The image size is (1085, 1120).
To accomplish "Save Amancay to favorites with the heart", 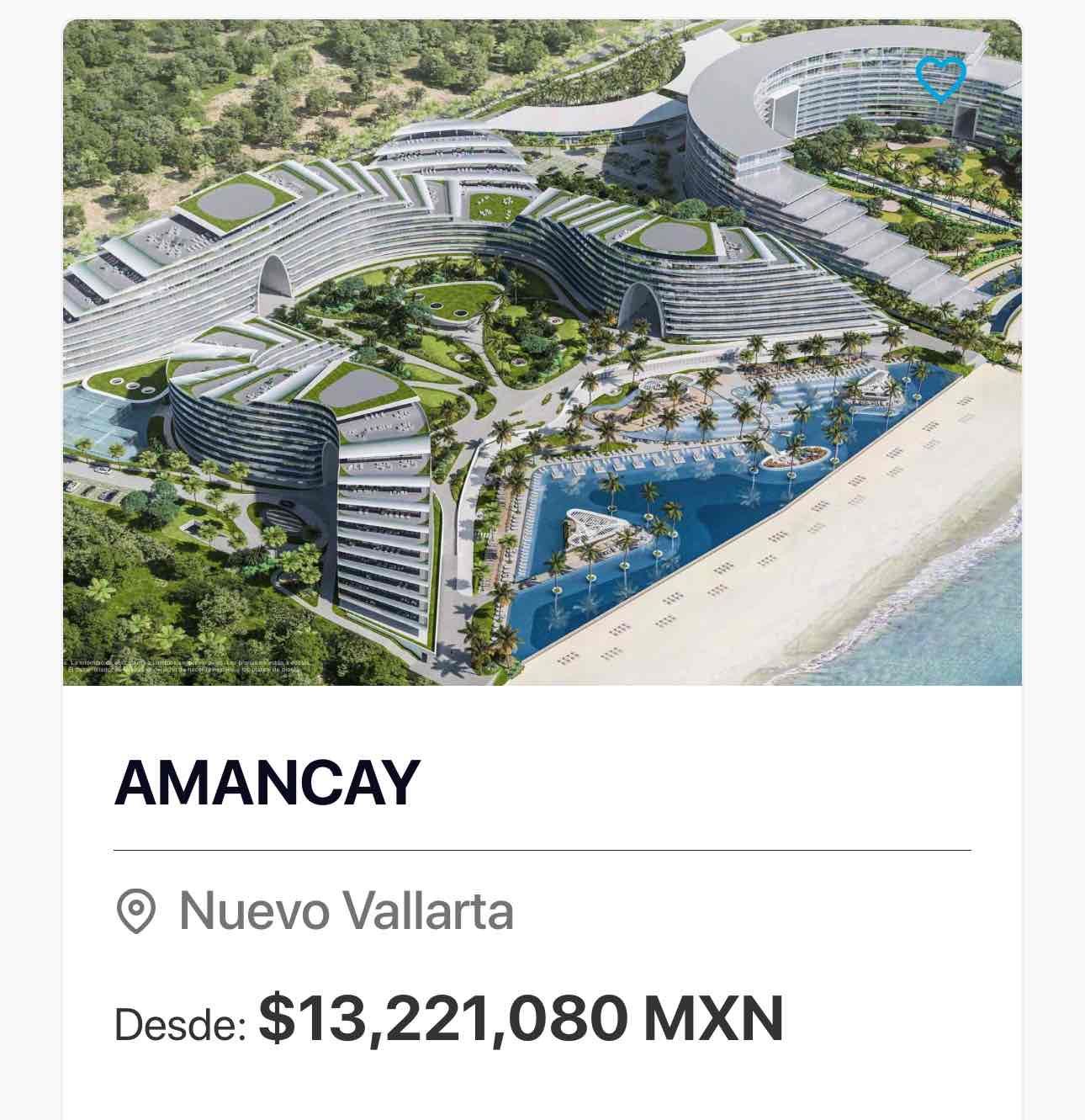I will coord(940,79).
